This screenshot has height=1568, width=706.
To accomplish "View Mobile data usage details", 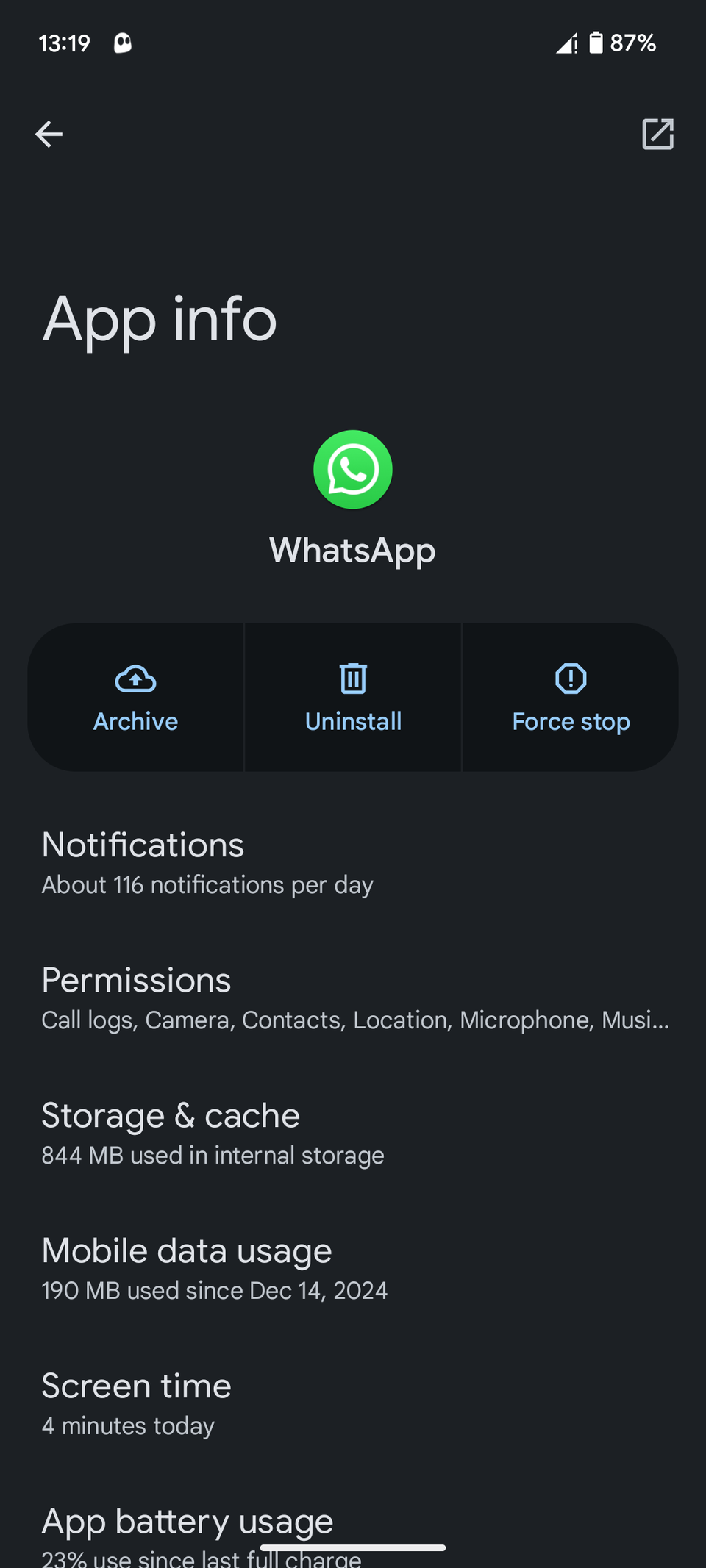I will pos(353,1269).
